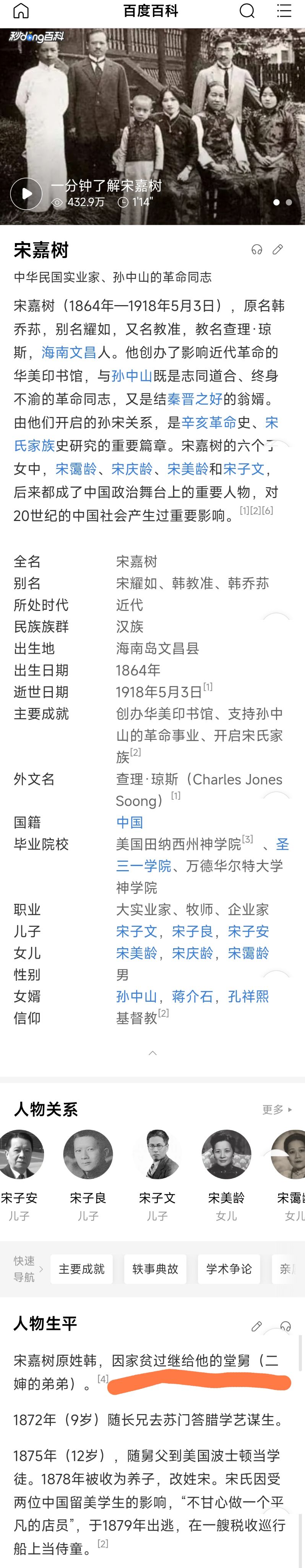Viewport: 305px width, 1568px height.
Task: Open the 海南文昌 link
Action: (69, 353)
